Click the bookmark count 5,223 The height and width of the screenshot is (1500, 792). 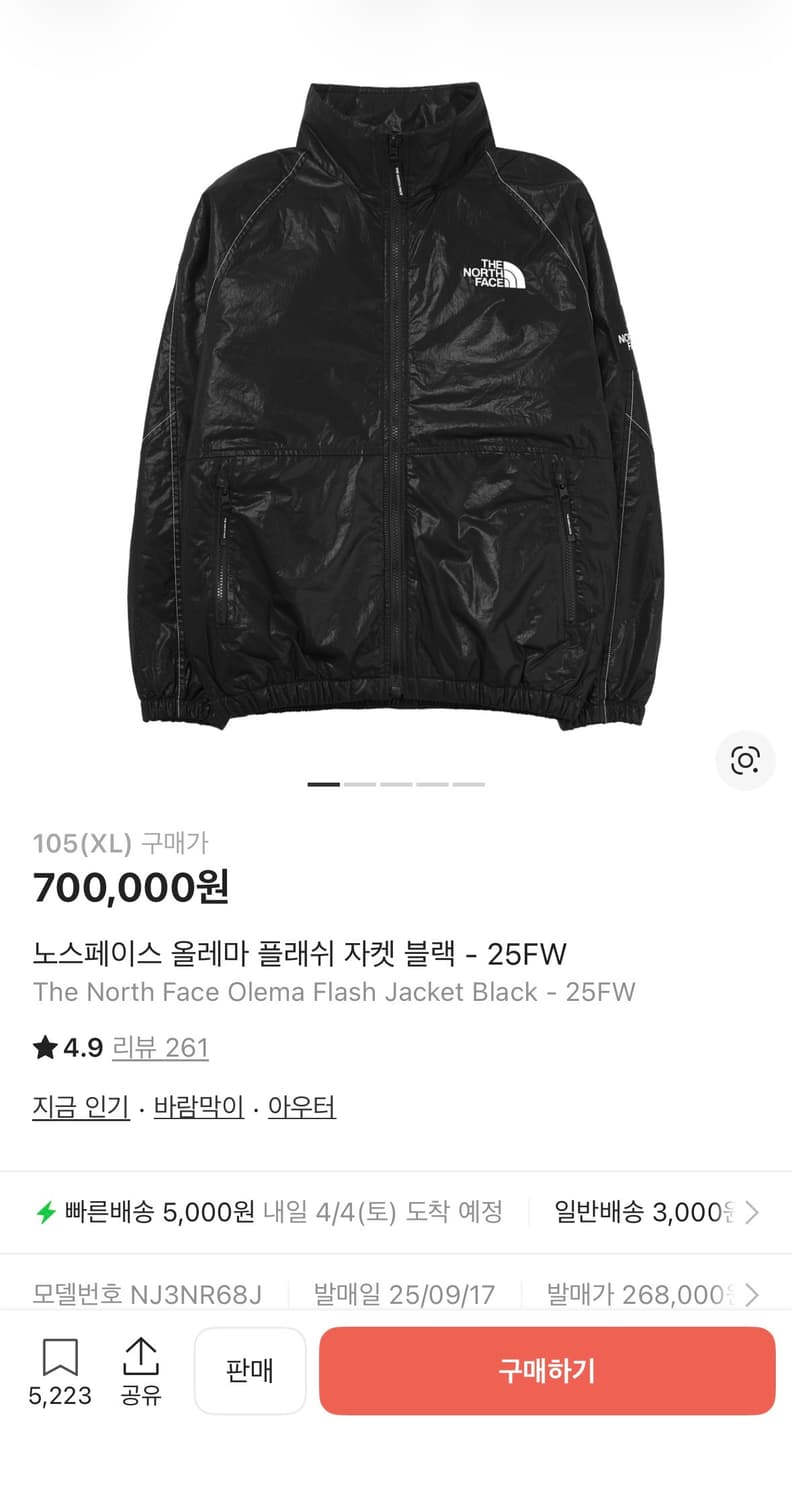62,1395
